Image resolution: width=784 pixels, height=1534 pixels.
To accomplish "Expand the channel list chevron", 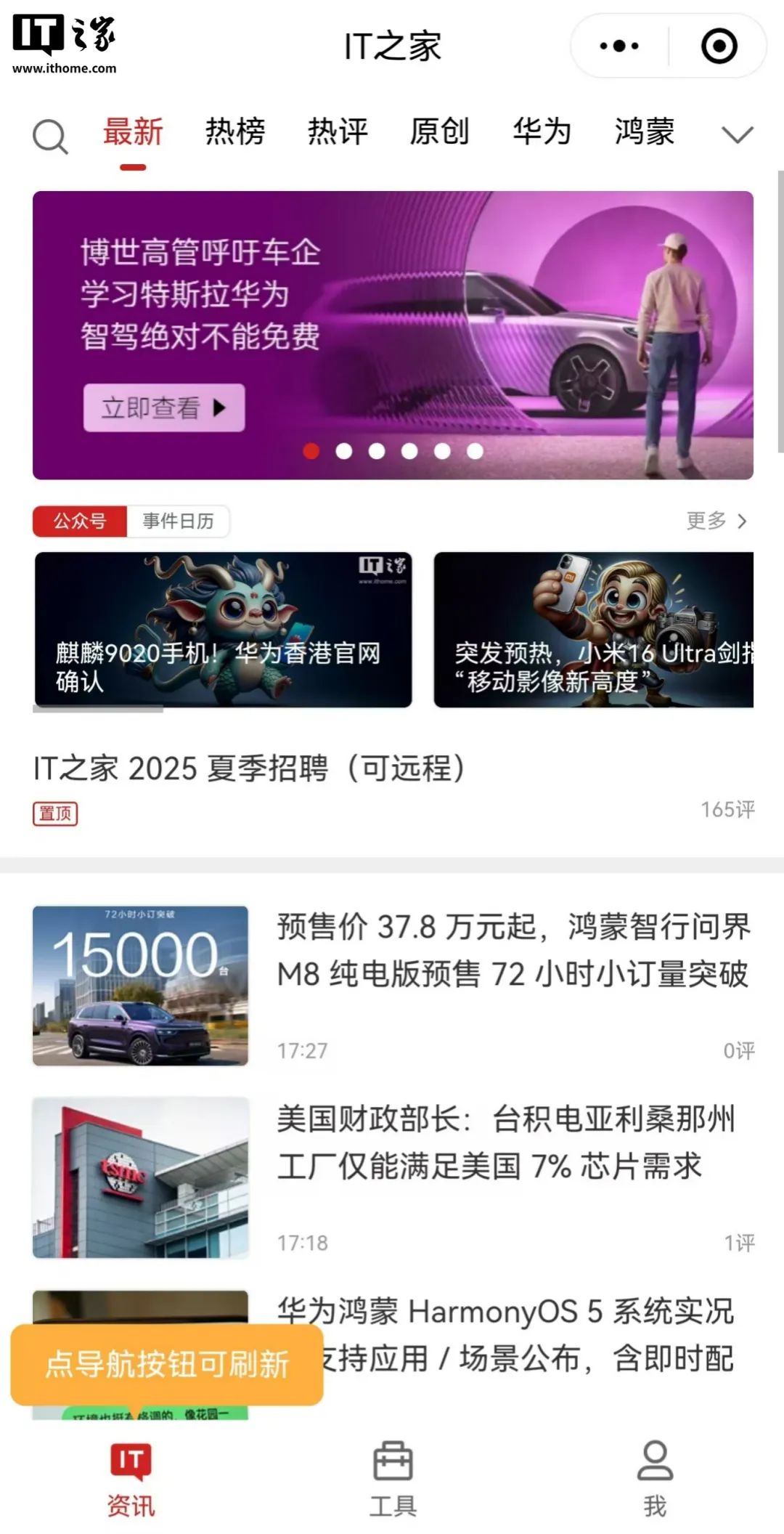I will point(737,135).
